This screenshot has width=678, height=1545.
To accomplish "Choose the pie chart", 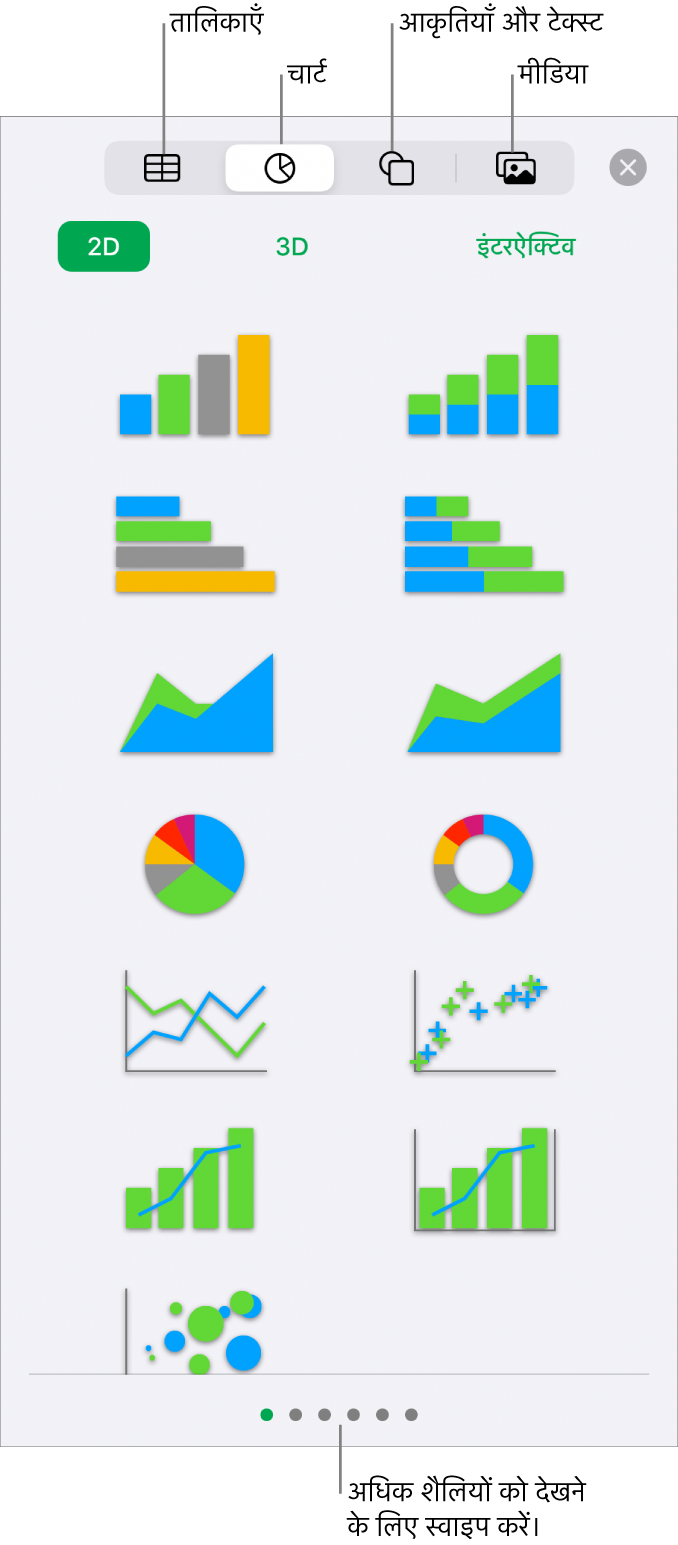I will click(x=195, y=863).
